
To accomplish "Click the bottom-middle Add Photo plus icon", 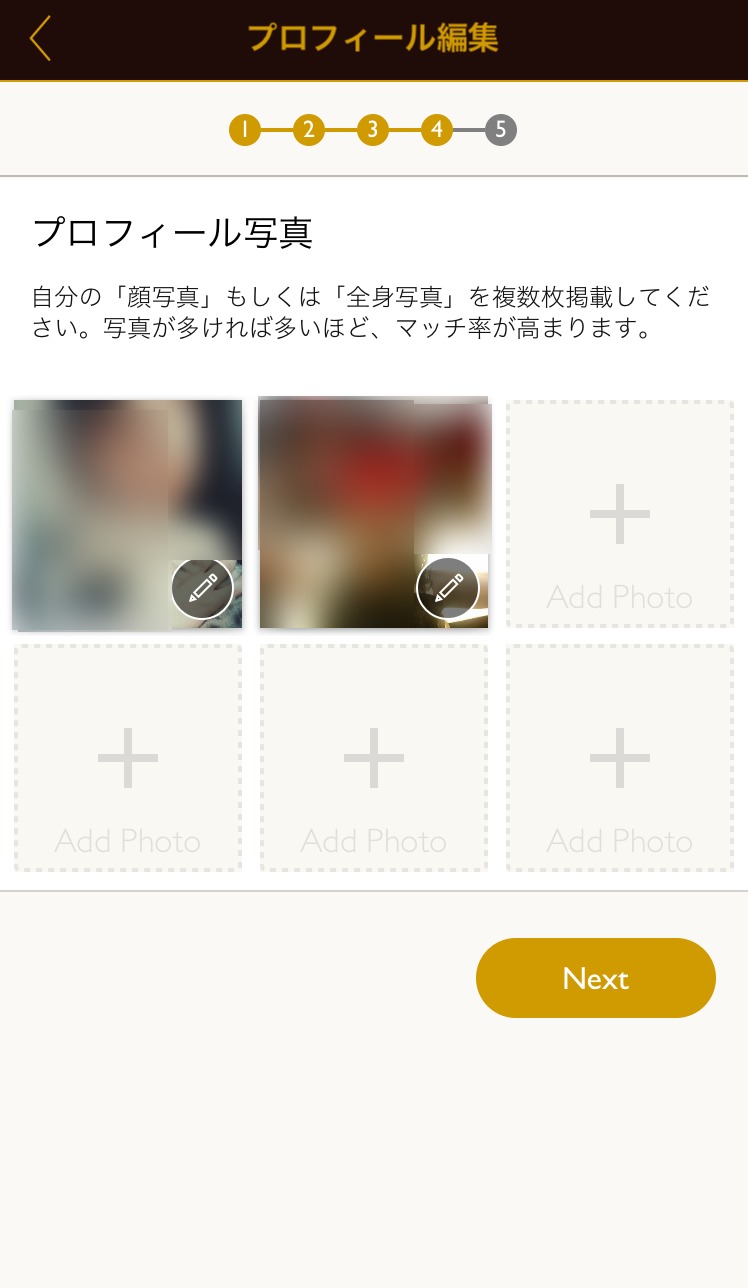I will (373, 757).
